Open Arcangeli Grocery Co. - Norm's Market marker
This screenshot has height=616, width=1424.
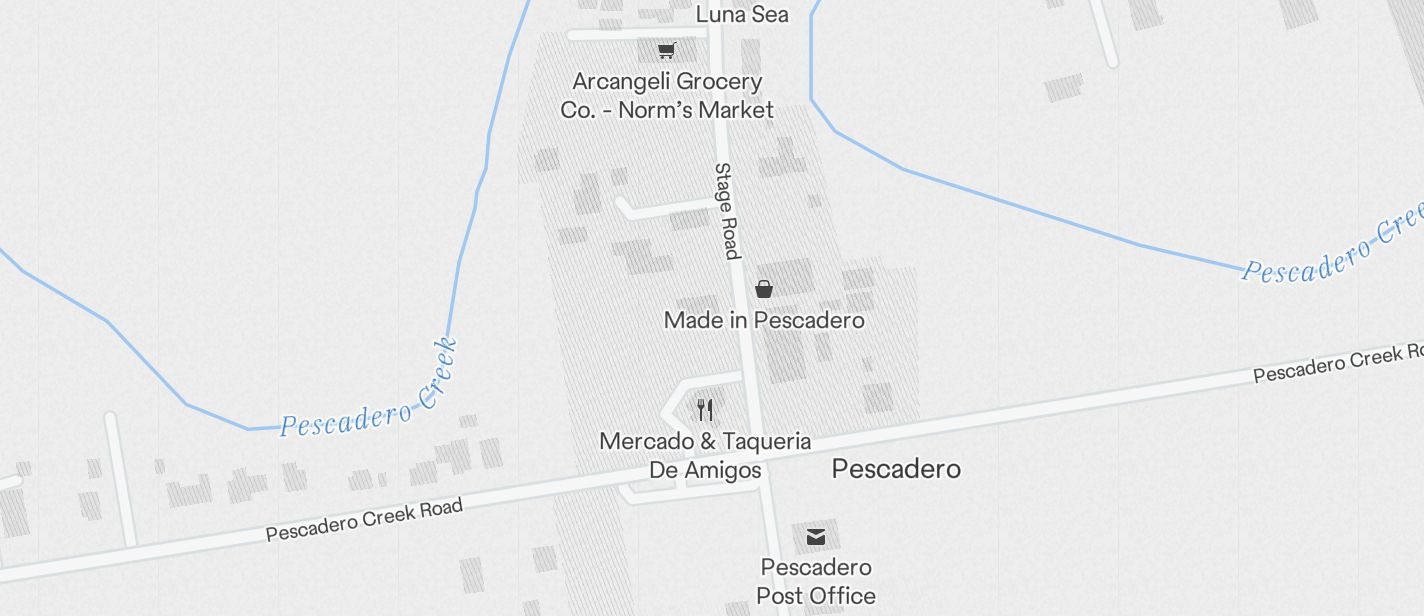point(667,51)
